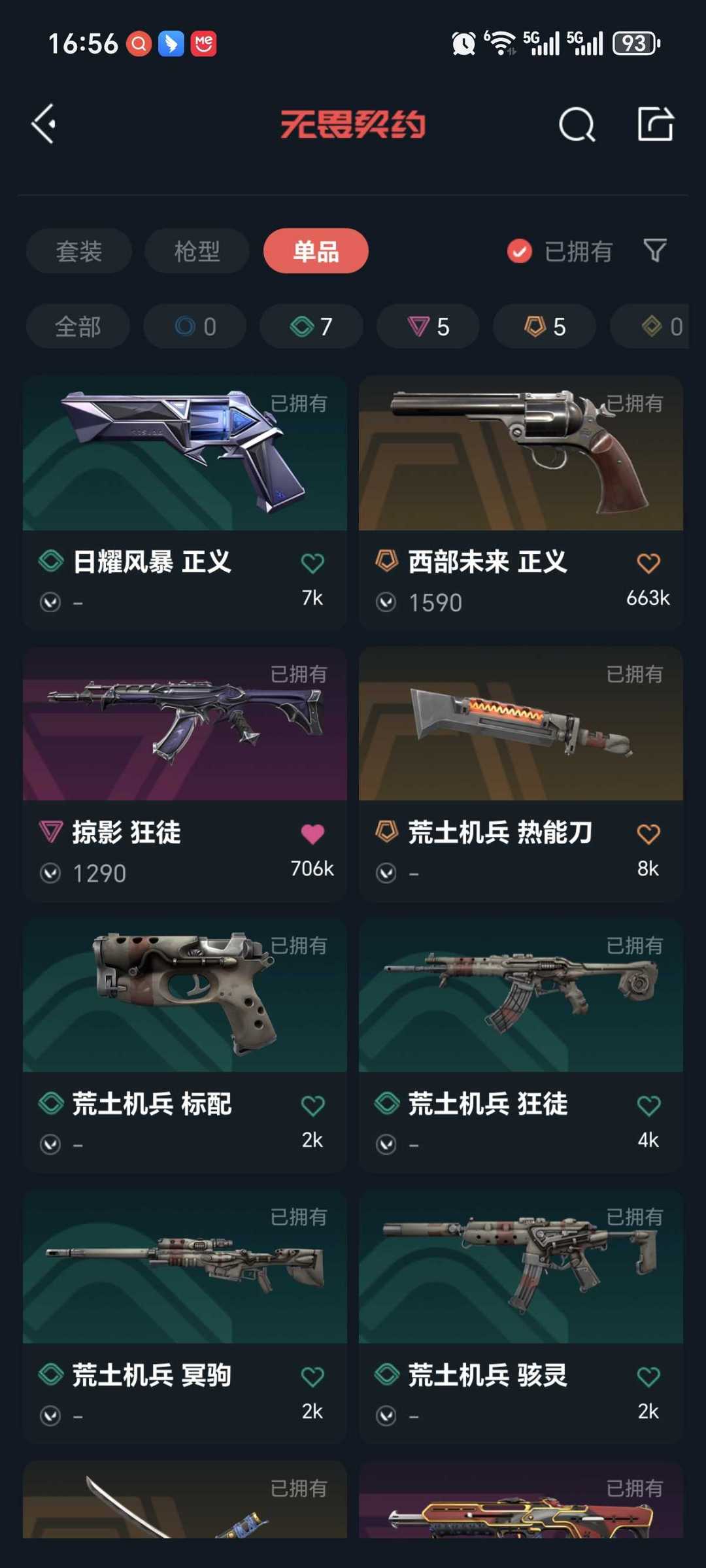The height and width of the screenshot is (1568, 706).
Task: Open the search icon in the header
Action: click(577, 124)
